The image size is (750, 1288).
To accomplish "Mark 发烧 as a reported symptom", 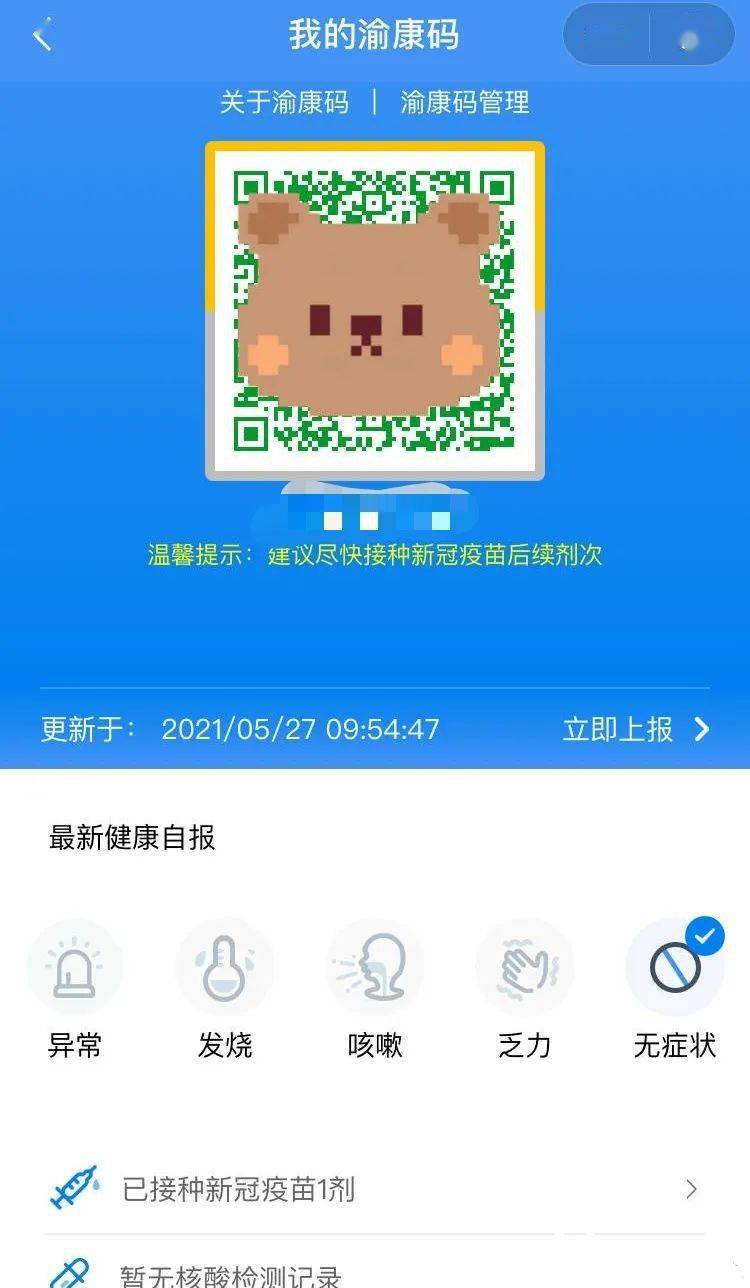I will click(225, 966).
